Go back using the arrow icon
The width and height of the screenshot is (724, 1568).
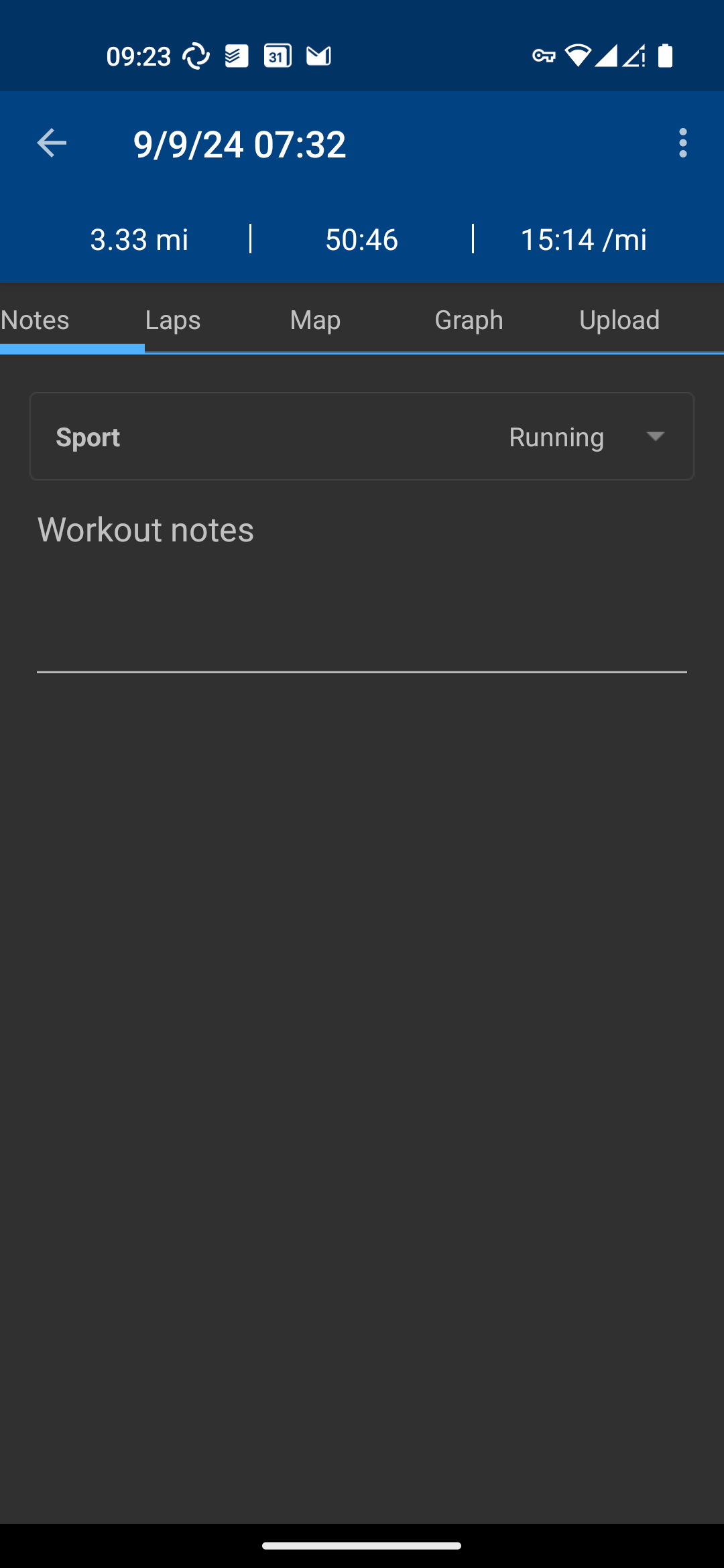point(52,143)
